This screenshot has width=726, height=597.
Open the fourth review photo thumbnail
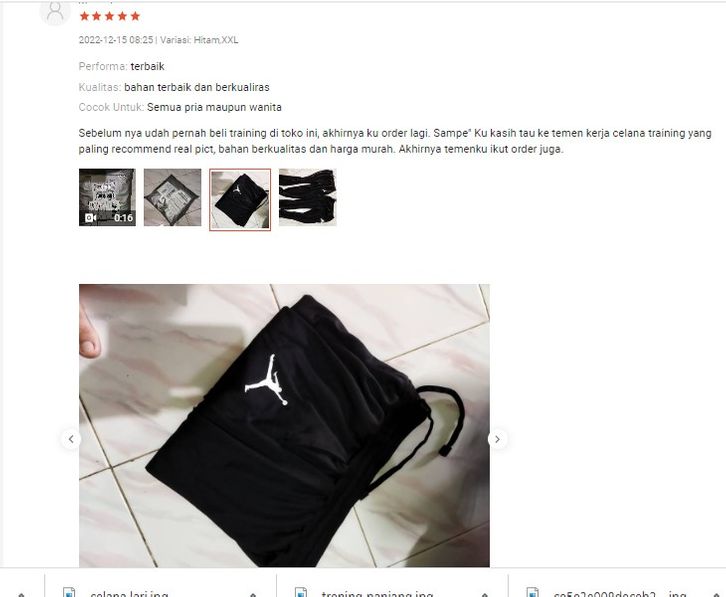tap(307, 197)
